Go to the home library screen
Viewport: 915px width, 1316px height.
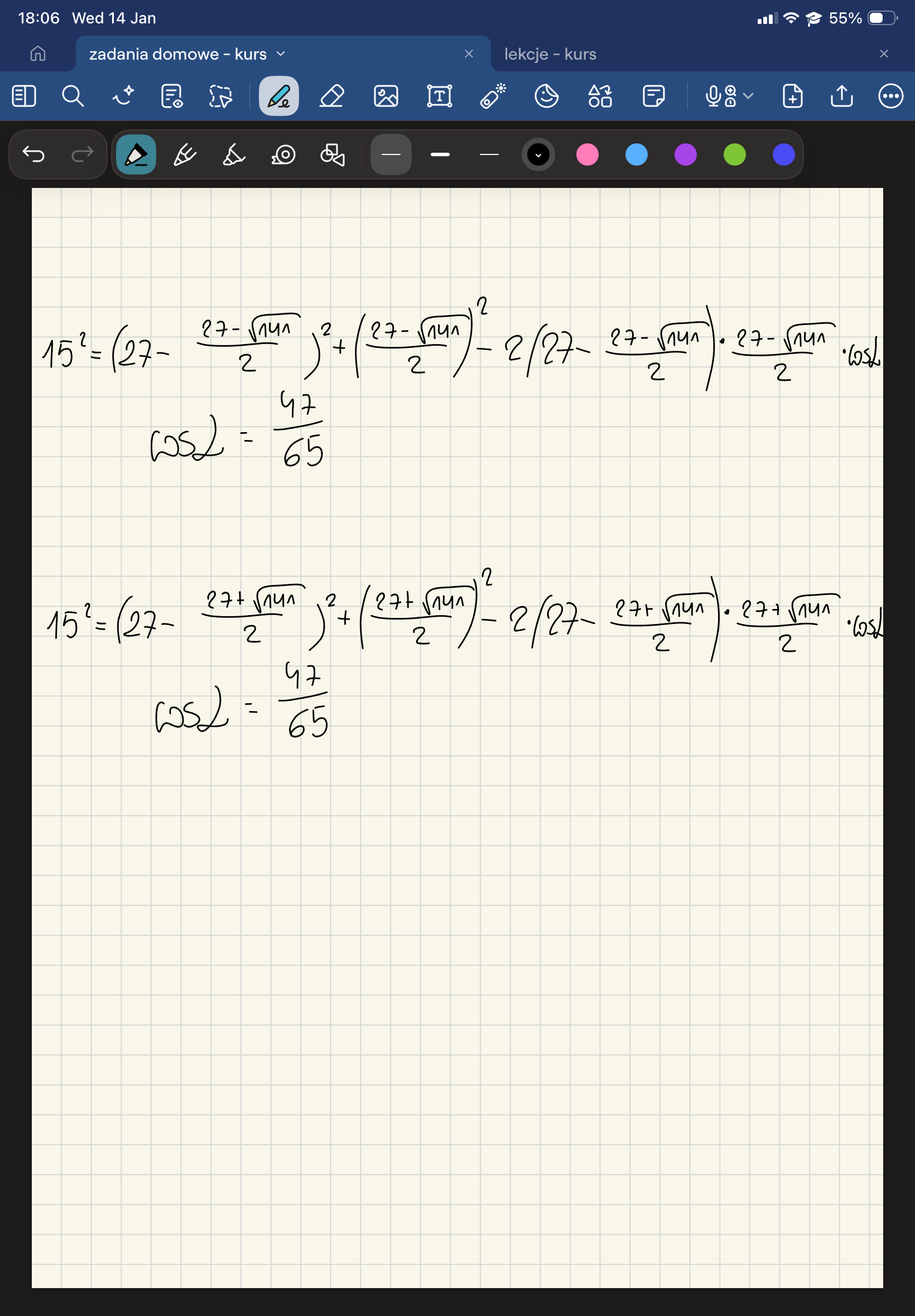click(x=38, y=54)
